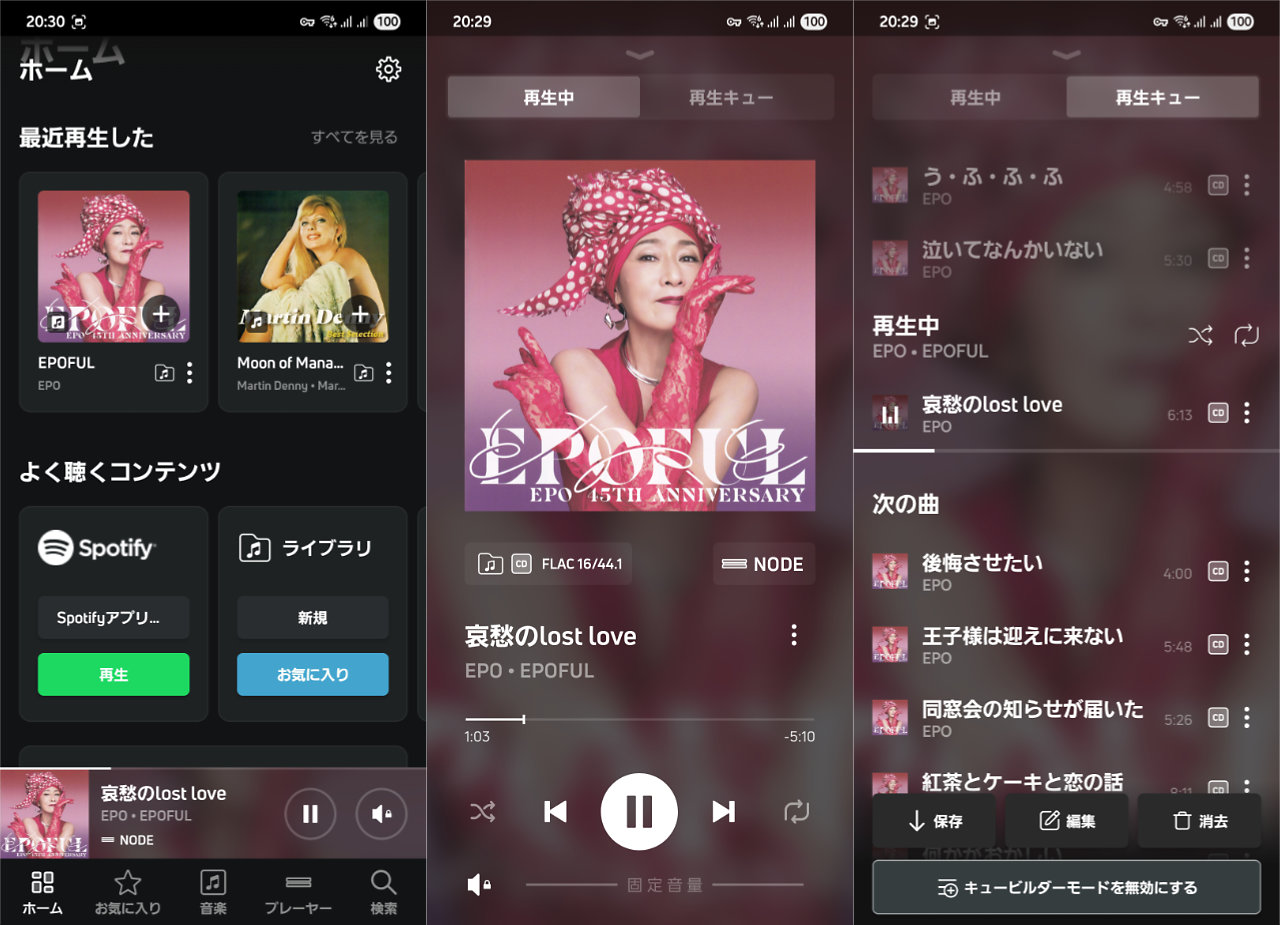Tap the green 再生 button under Spotify
The height and width of the screenshot is (925, 1280).
113,674
